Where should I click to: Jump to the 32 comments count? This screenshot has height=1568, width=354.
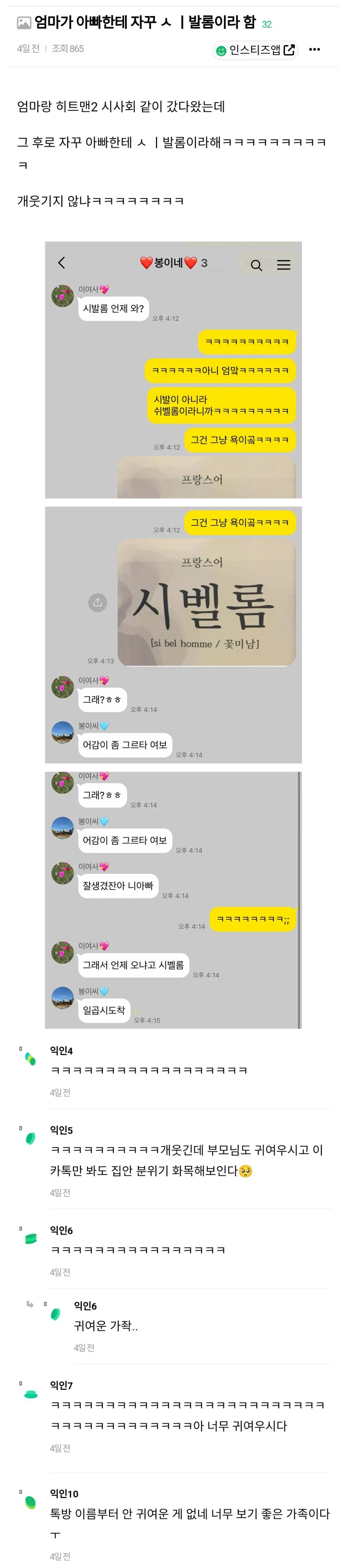click(266, 24)
